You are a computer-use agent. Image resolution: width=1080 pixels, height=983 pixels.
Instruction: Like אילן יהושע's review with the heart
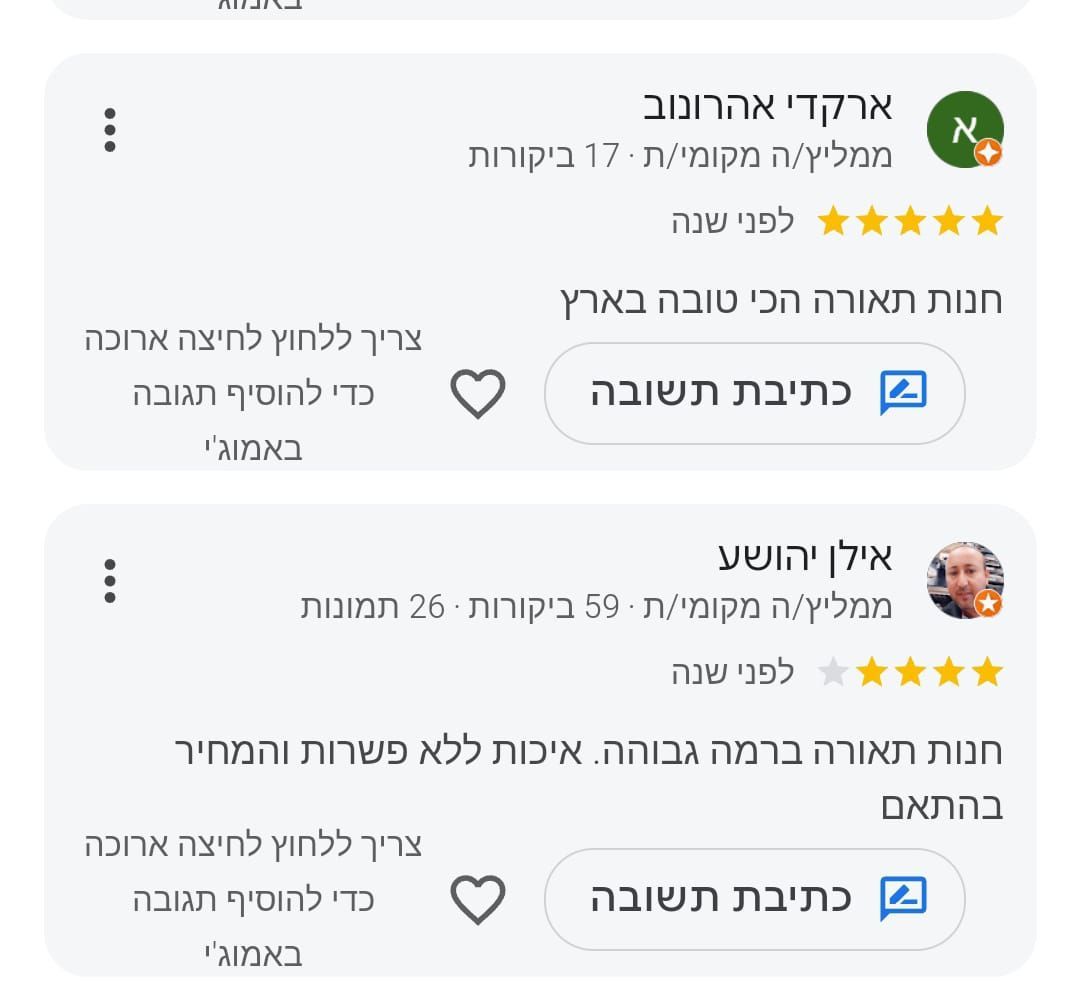[477, 898]
